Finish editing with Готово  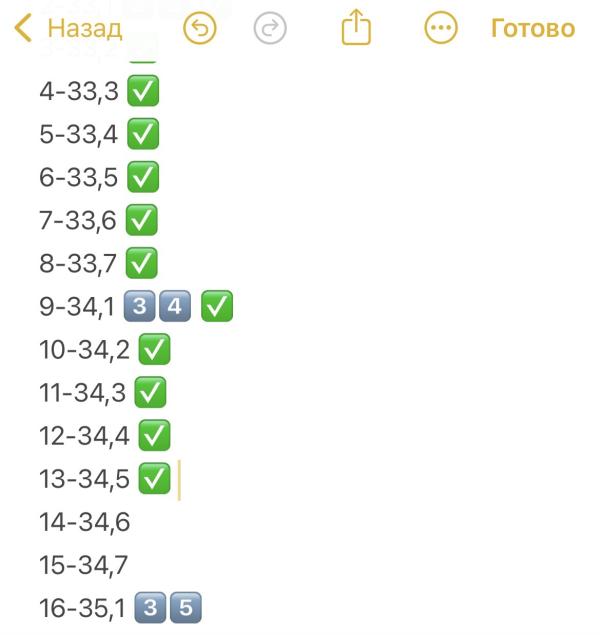(x=533, y=28)
